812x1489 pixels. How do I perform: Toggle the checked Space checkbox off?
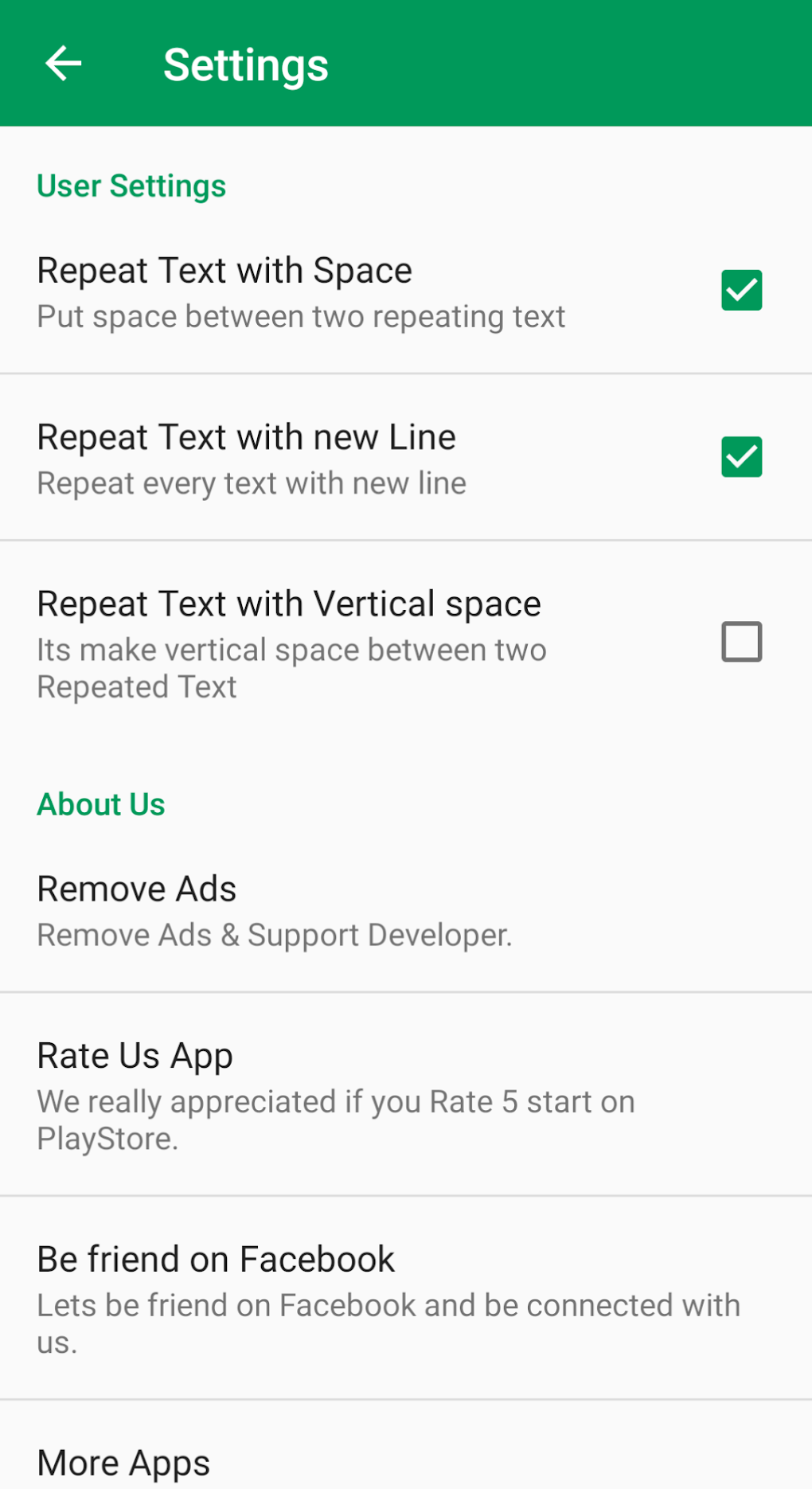(x=740, y=291)
